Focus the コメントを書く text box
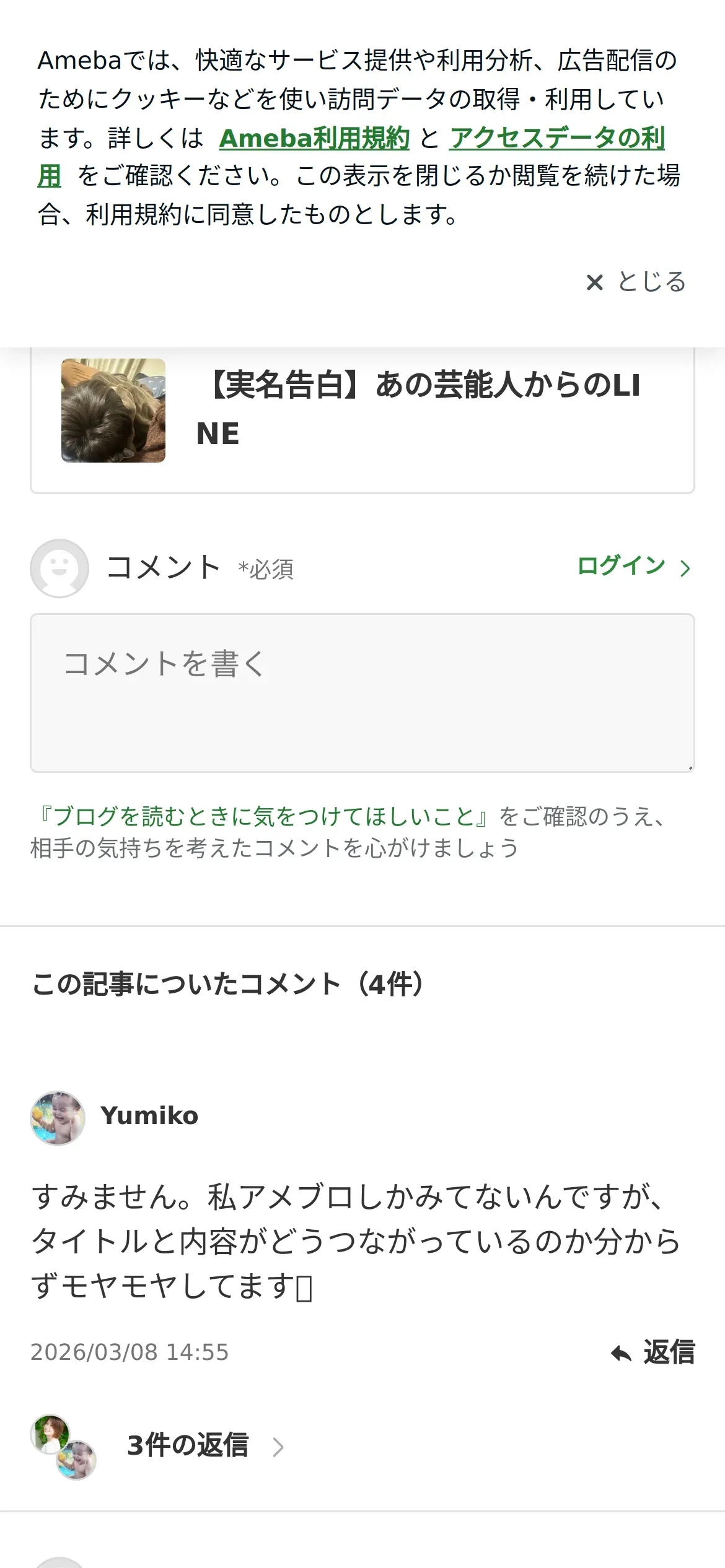 (x=362, y=692)
